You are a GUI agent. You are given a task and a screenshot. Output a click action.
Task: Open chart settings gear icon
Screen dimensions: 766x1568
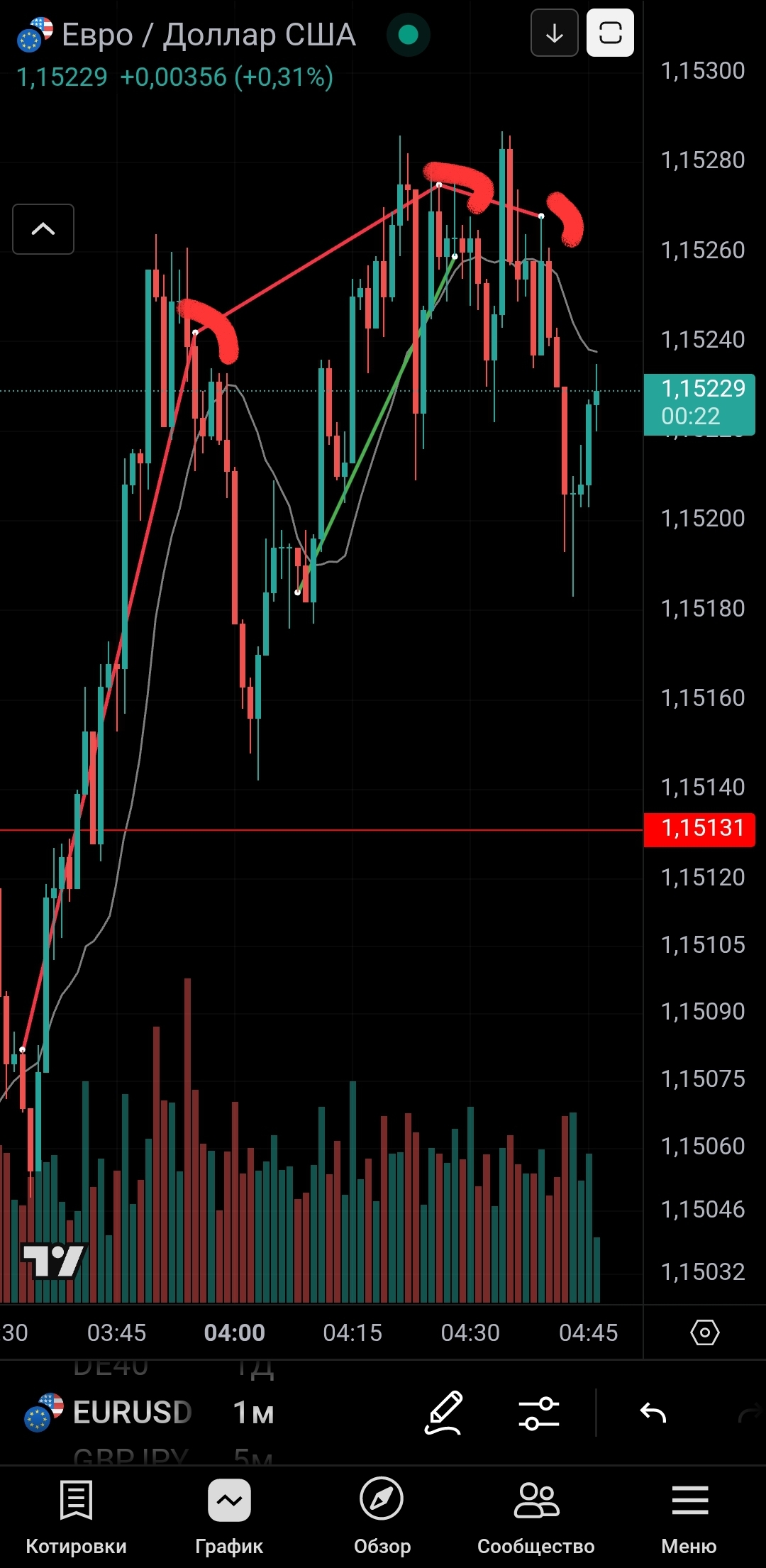click(704, 1332)
